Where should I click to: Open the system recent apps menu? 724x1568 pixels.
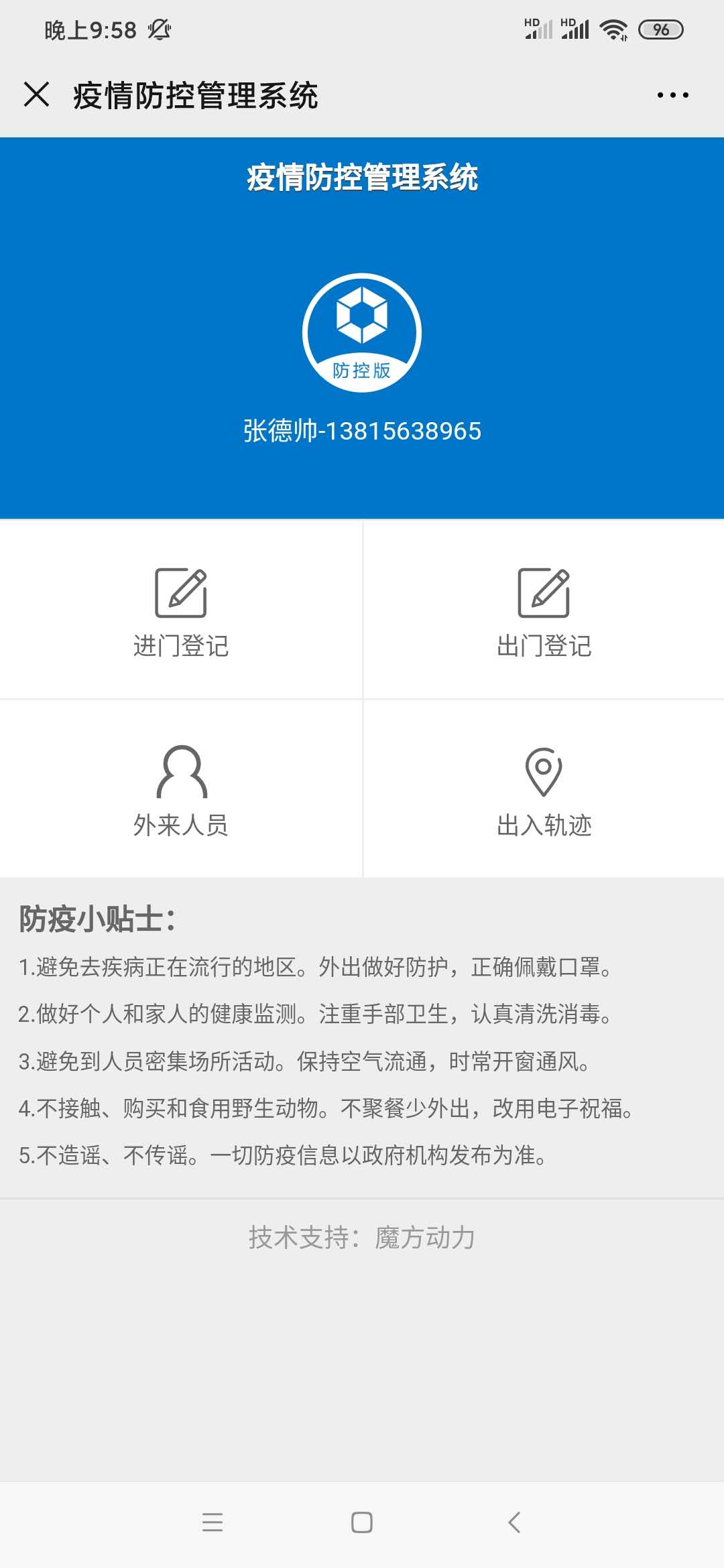213,1522
